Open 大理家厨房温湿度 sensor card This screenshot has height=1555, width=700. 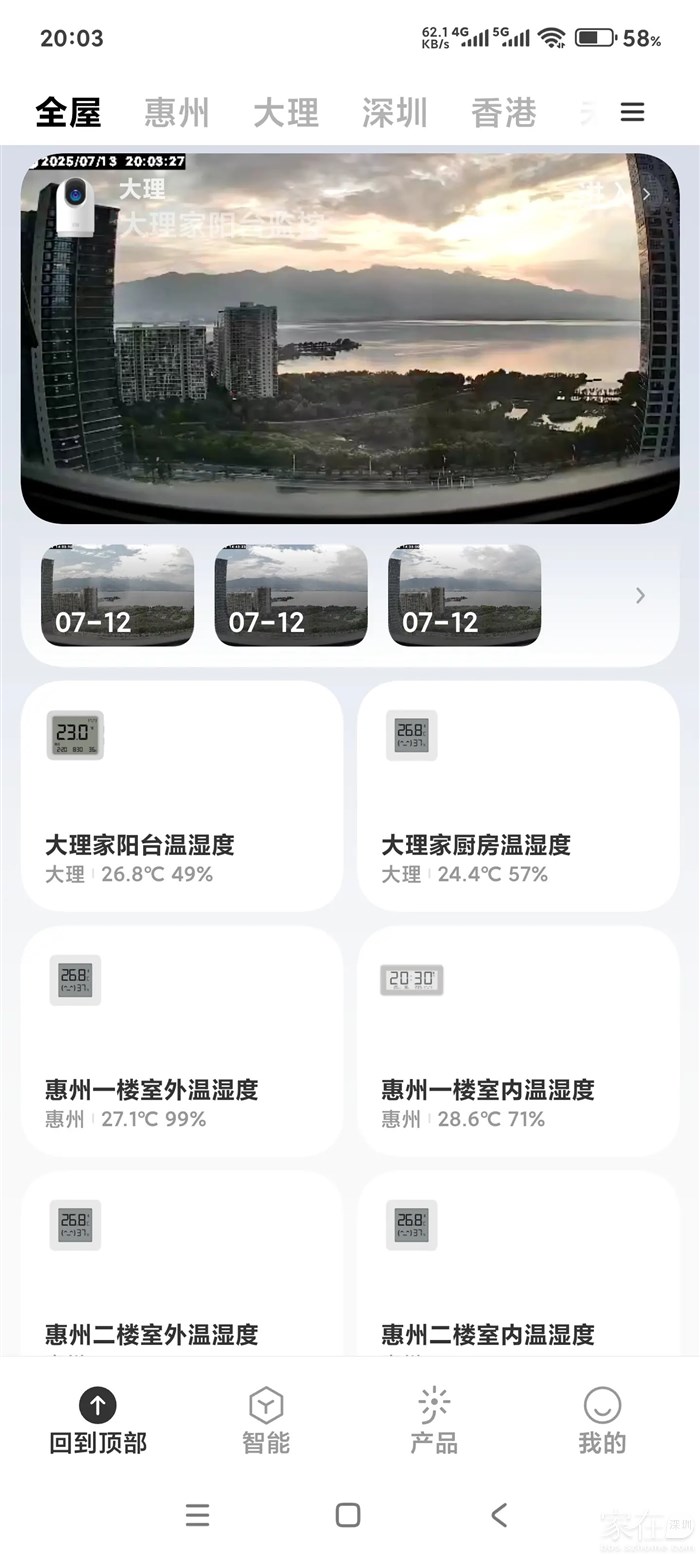[518, 796]
